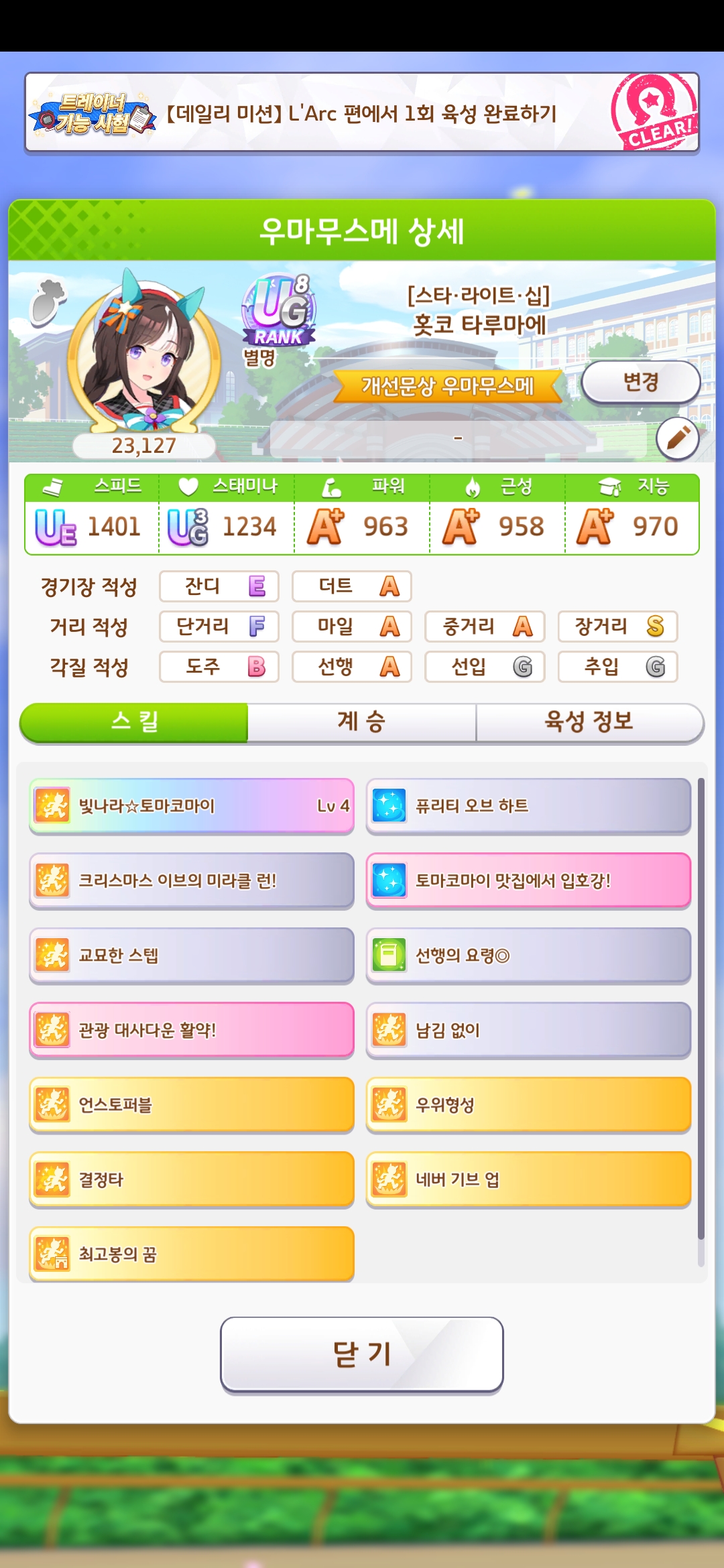Screen dimensions: 724x1568
Task: Close the dialog with the 닫기 button
Action: (361, 1354)
